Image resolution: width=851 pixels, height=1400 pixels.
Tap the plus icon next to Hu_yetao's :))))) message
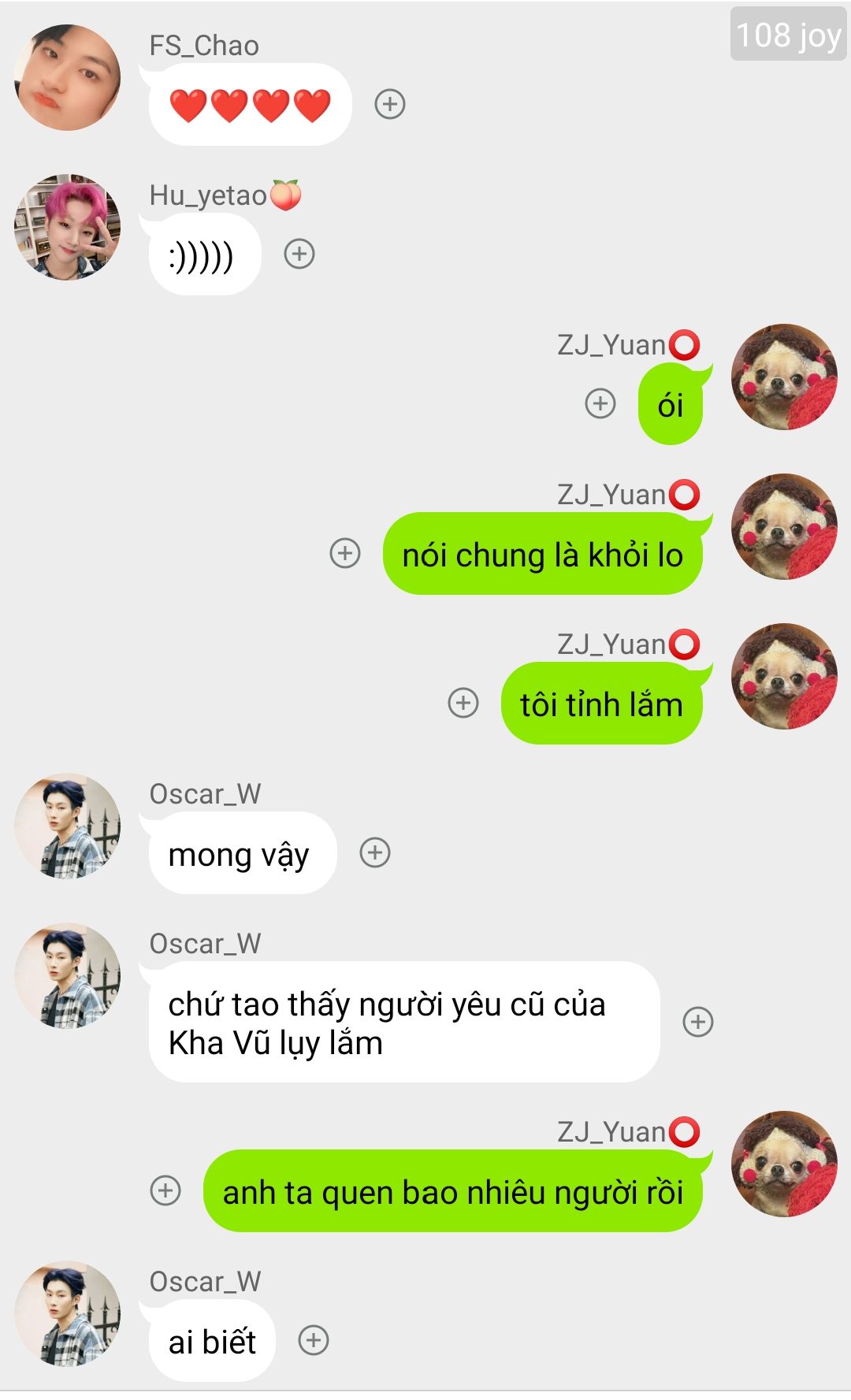[299, 254]
